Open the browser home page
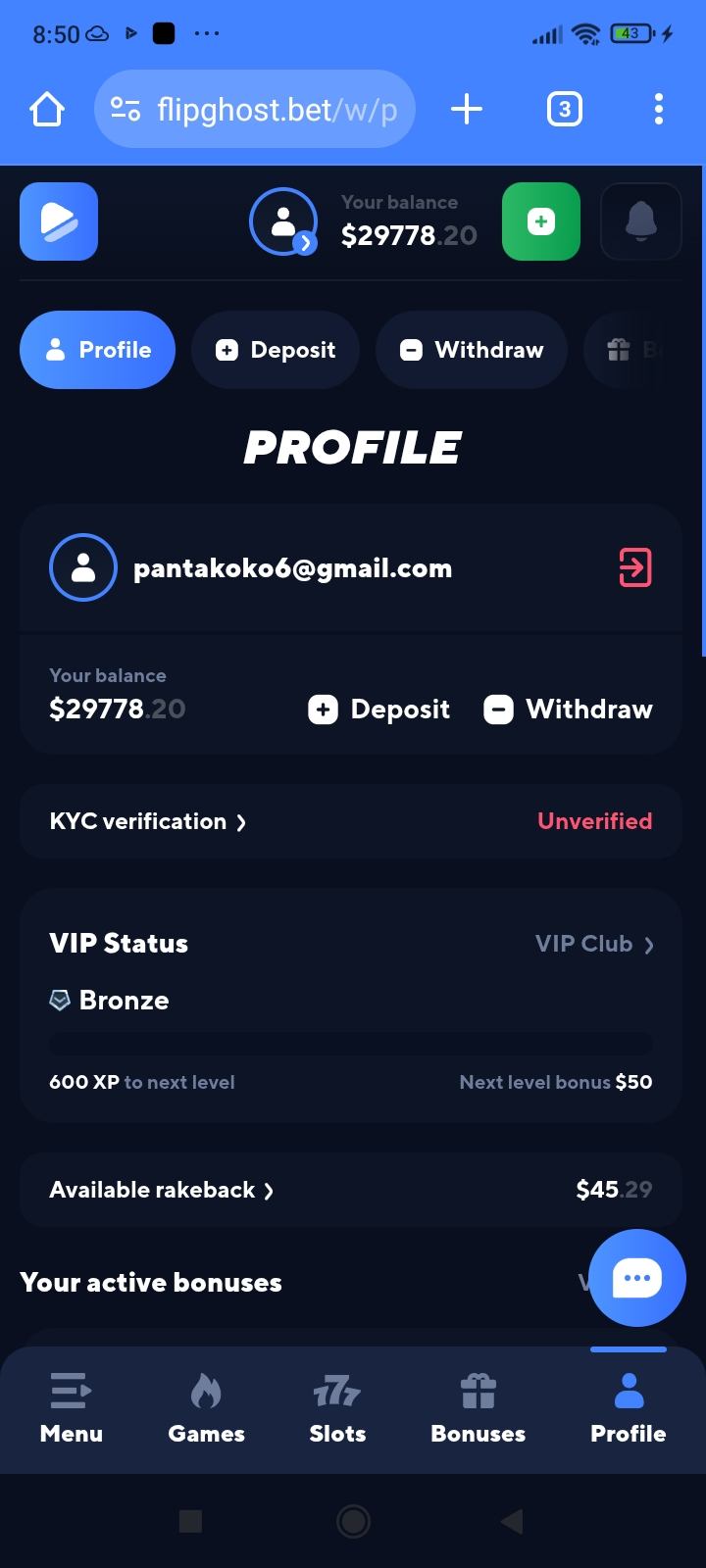Viewport: 706px width, 1568px height. [46, 109]
